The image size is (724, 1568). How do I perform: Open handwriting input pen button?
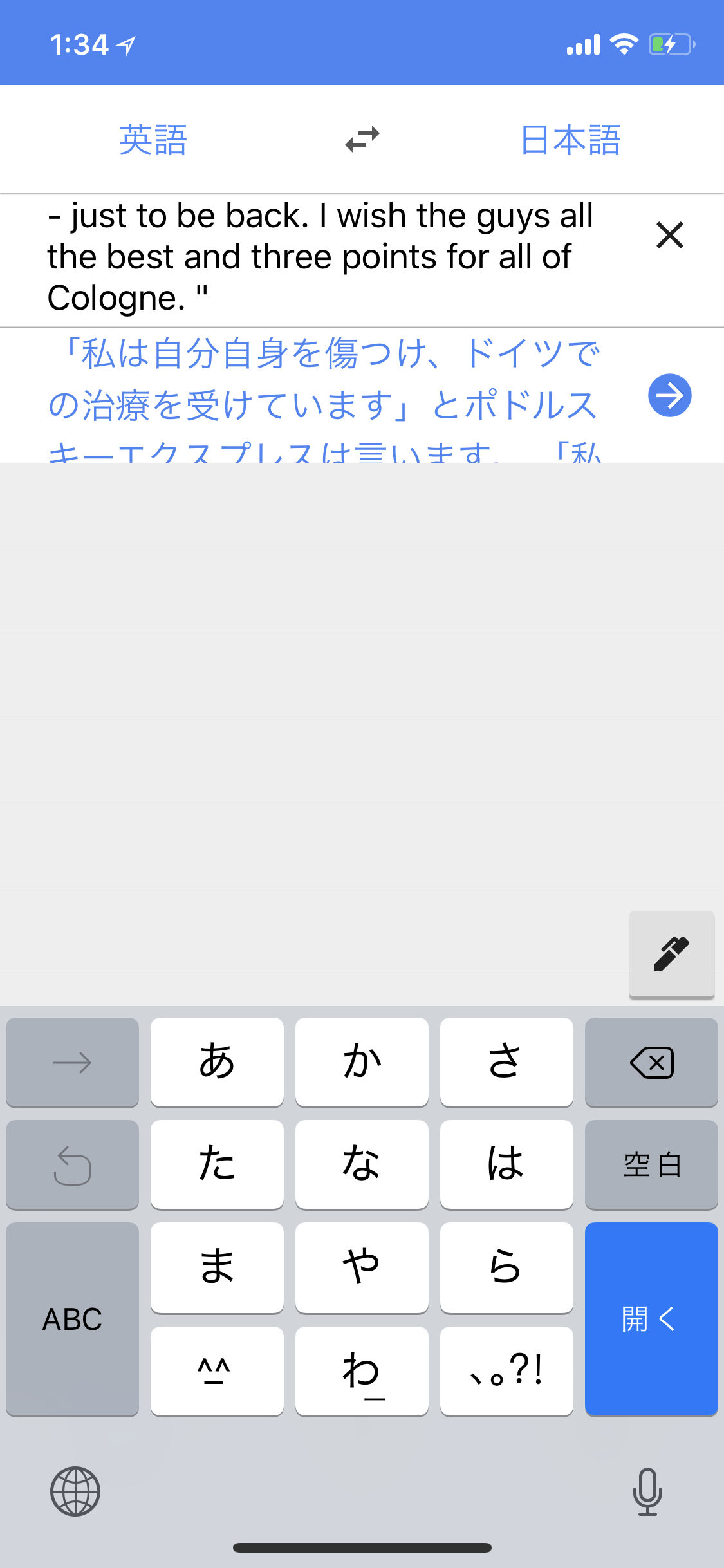click(671, 954)
